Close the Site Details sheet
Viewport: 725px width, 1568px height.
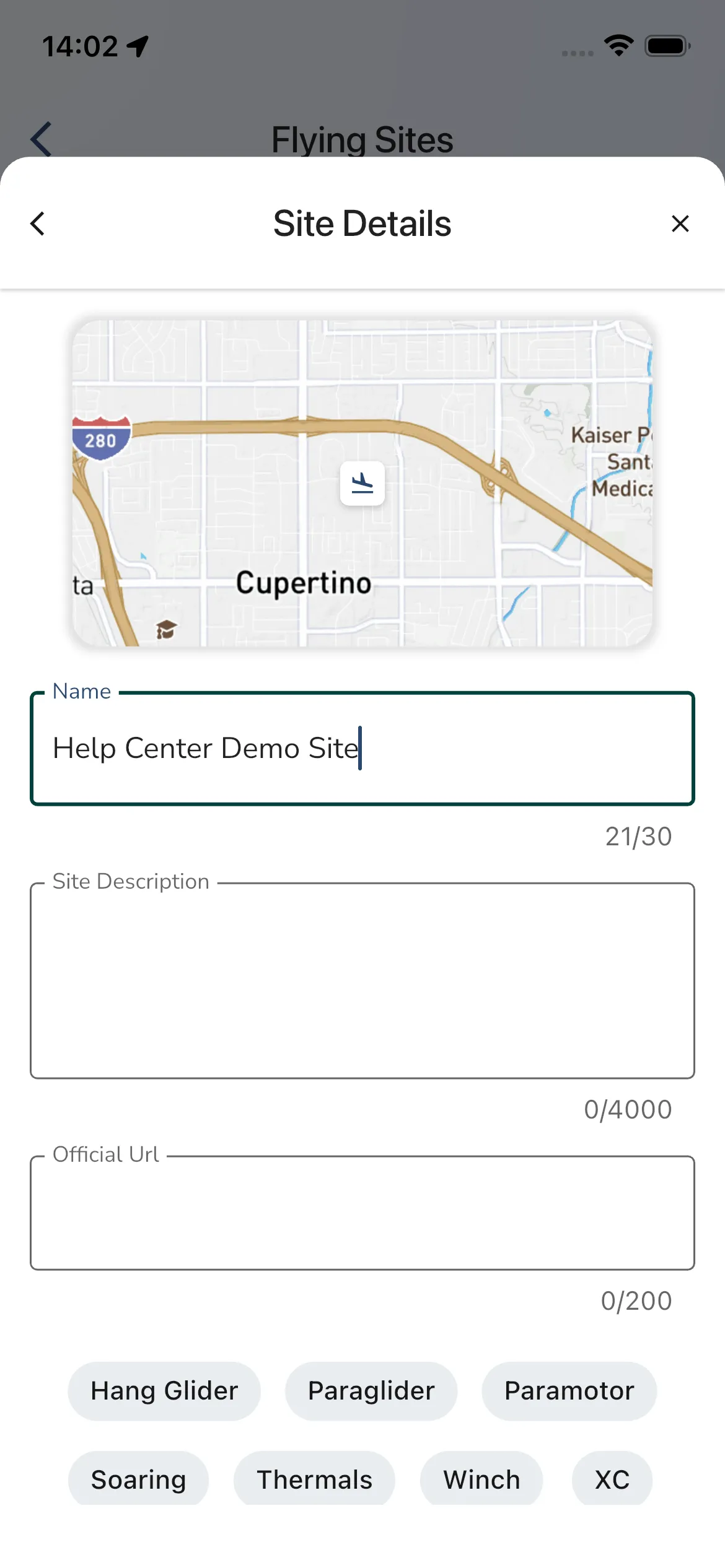tap(680, 224)
